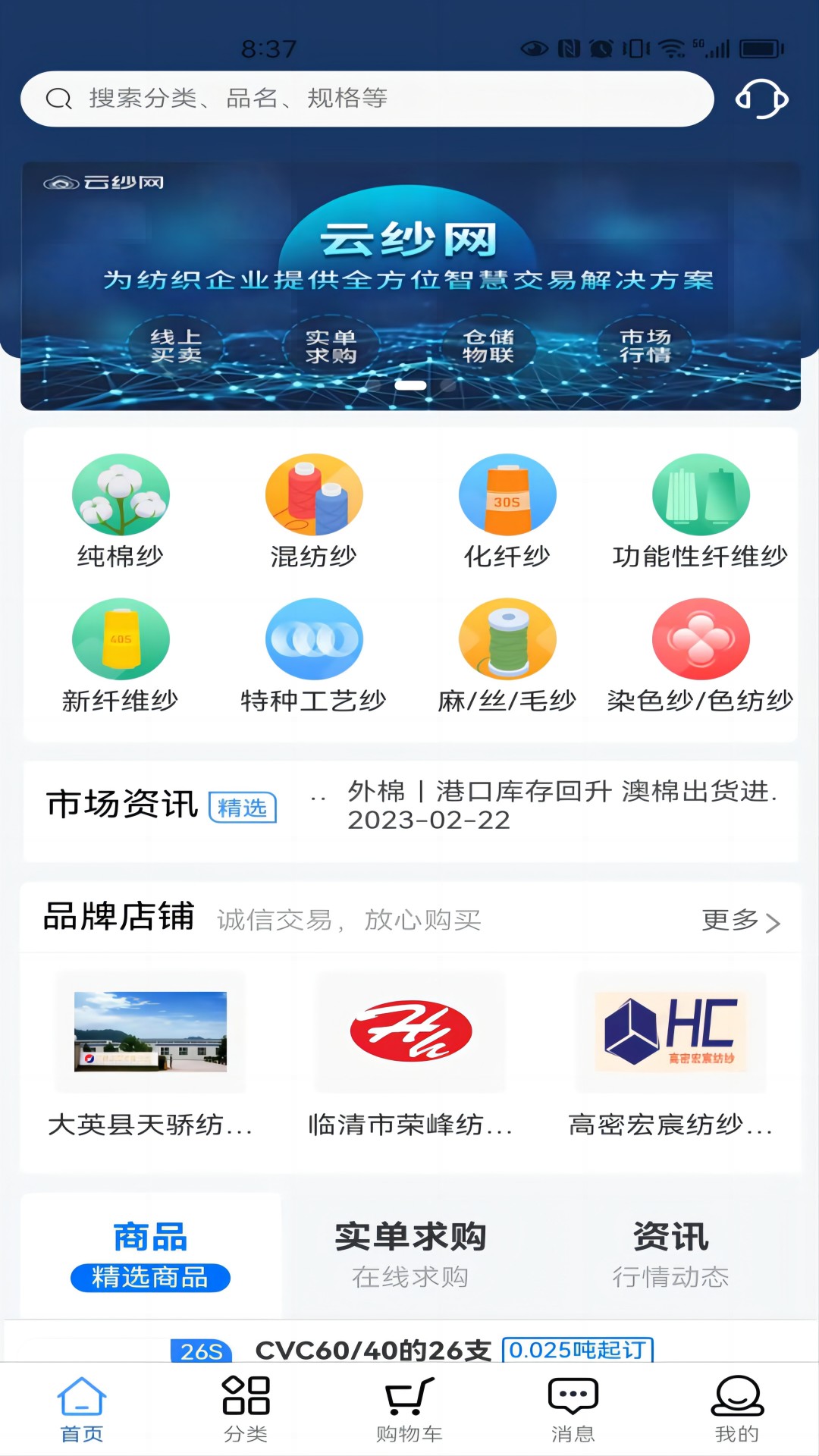Viewport: 819px width, 1456px height.
Task: Start voice search with the headset icon
Action: (761, 98)
